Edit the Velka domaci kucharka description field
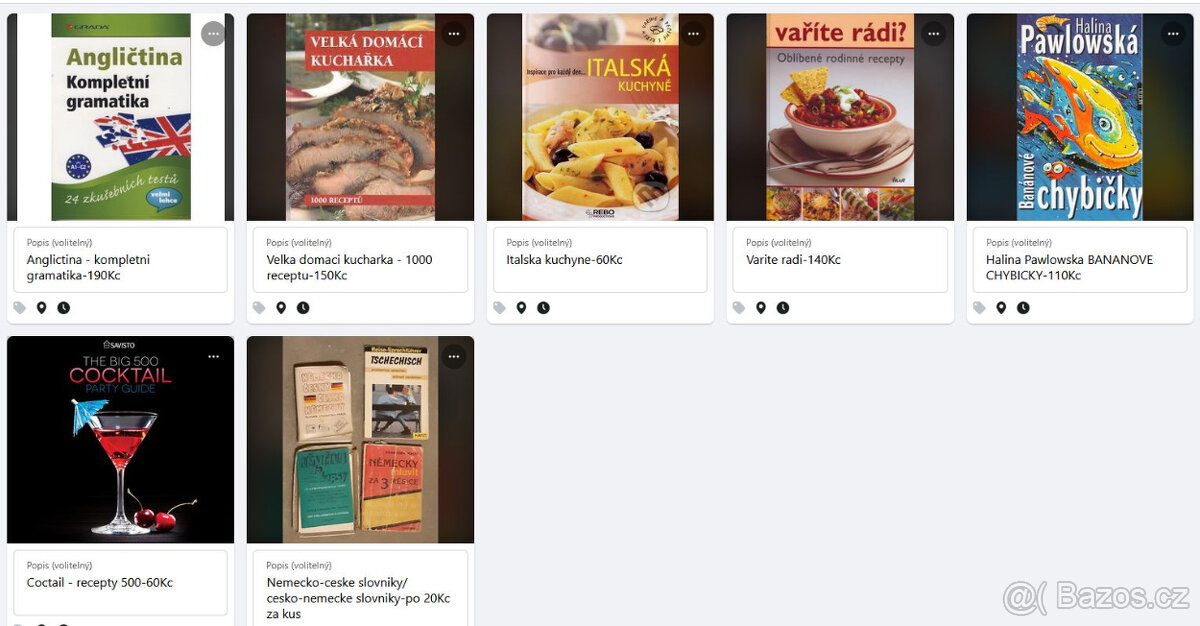The height and width of the screenshot is (626, 1200). [x=360, y=267]
